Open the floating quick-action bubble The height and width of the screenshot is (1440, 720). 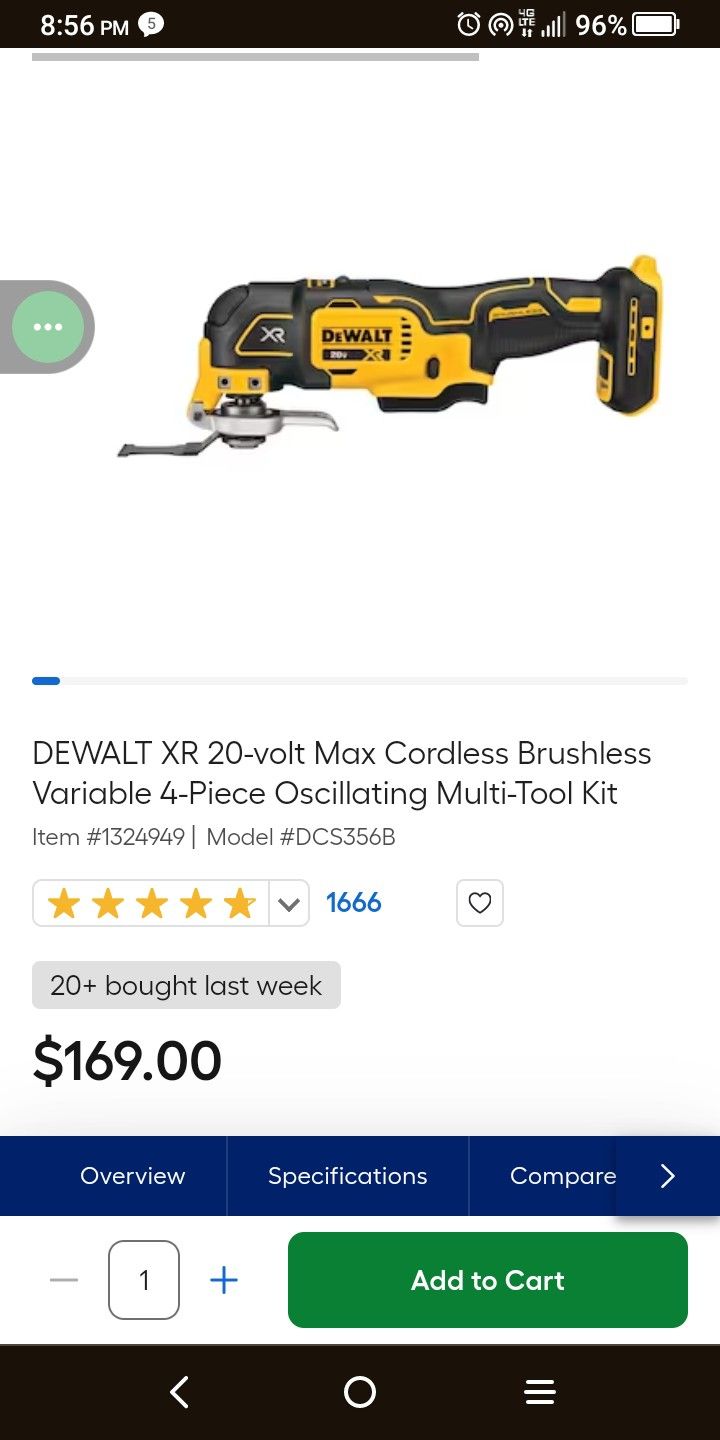tap(46, 327)
